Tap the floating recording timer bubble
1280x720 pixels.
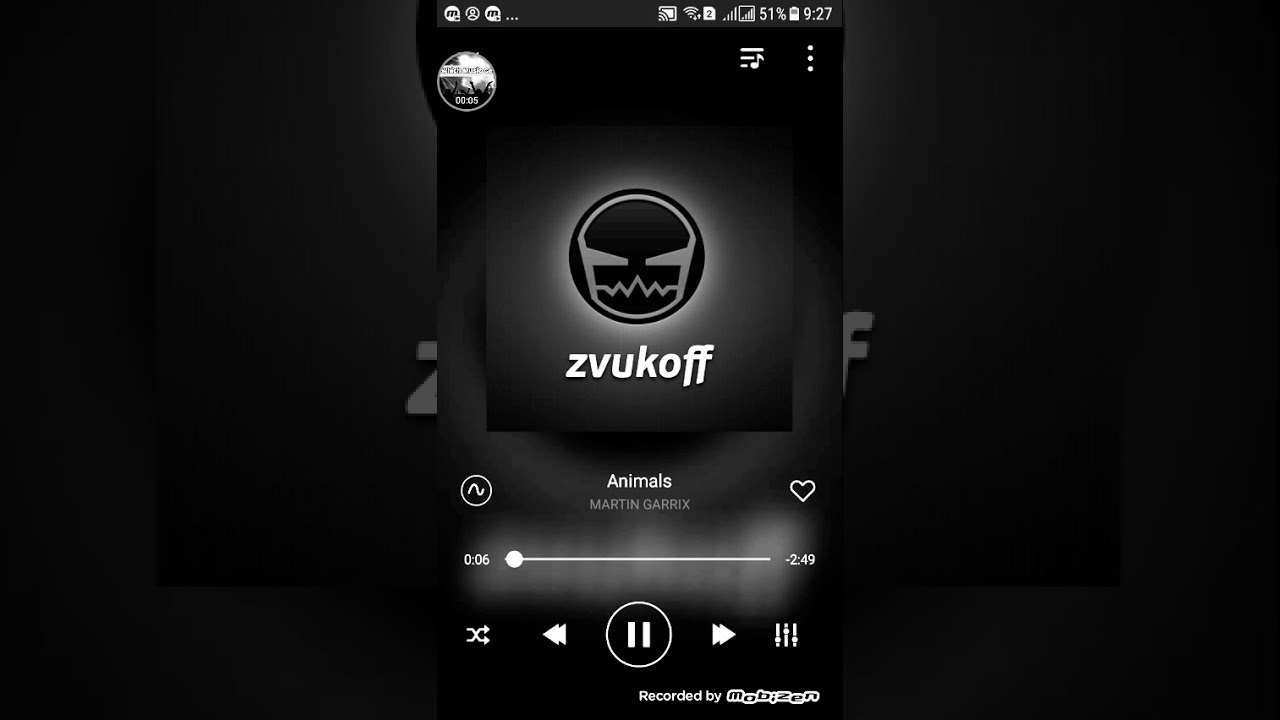tap(467, 81)
